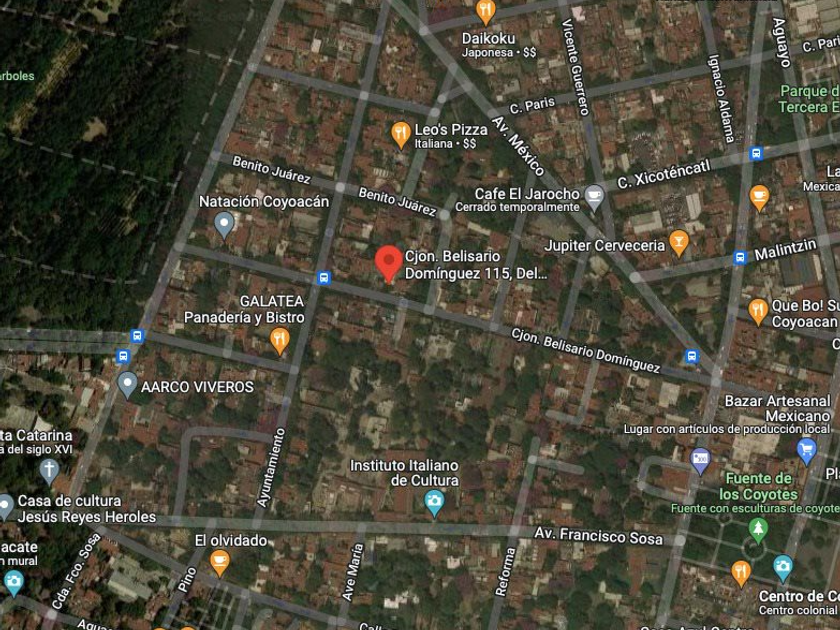Select the Bazar Artesanal Mexicano shopping marker
This screenshot has width=840, height=630.
coord(807,451)
